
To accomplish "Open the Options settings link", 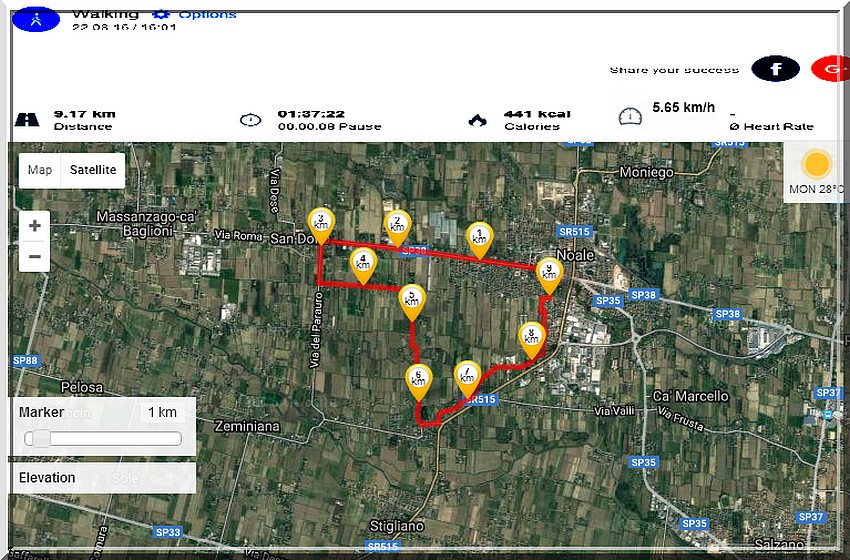I will pos(196,14).
